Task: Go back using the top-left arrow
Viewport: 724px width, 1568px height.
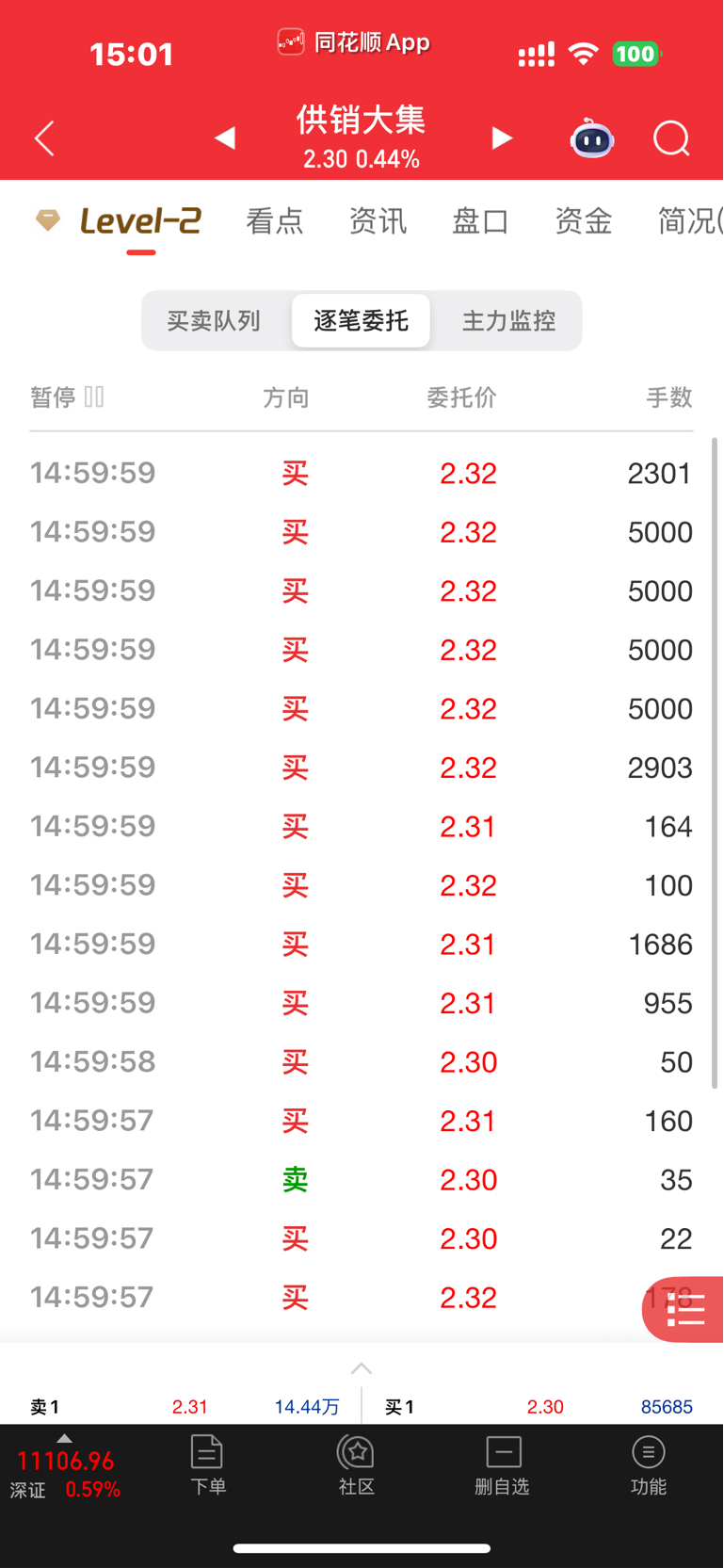Action: pos(44,138)
